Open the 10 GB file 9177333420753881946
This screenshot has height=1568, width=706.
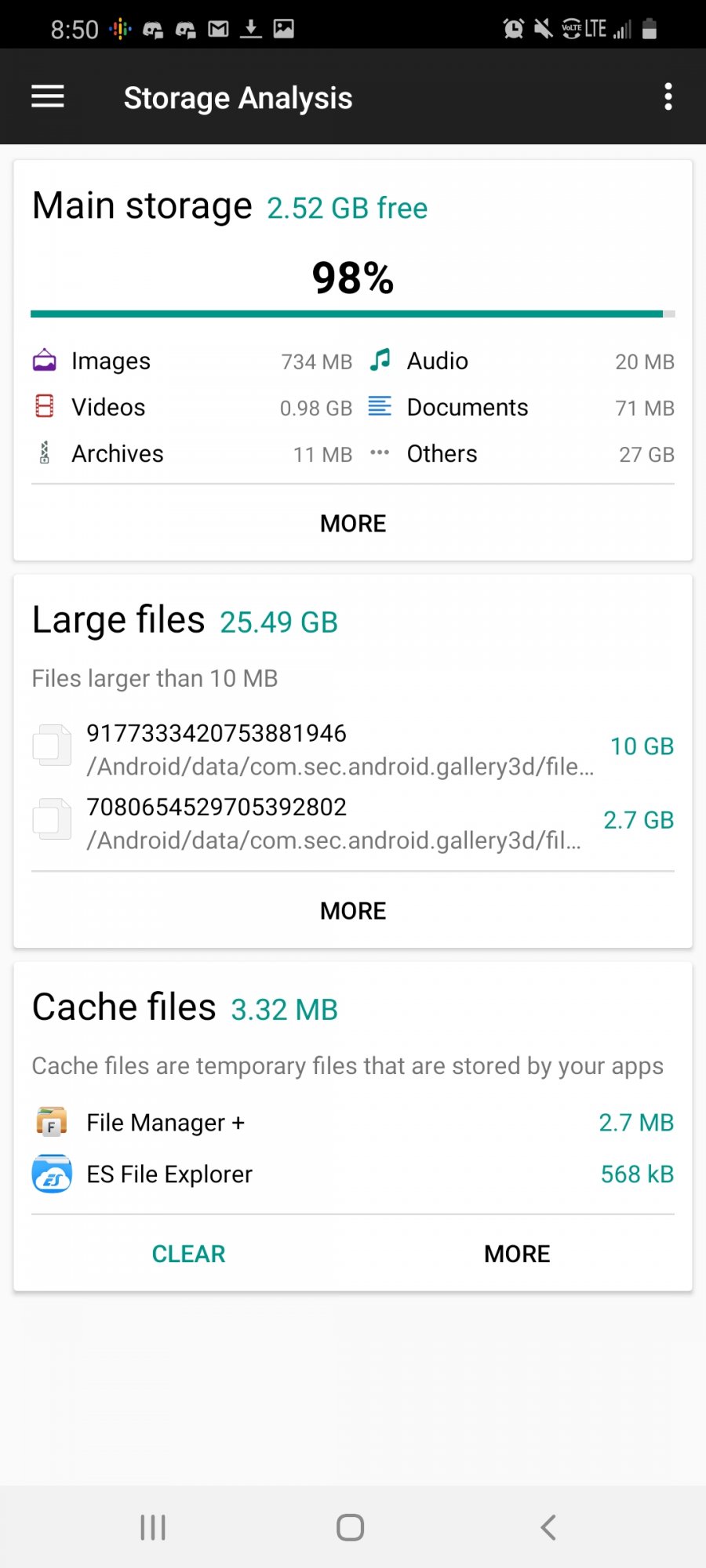[x=353, y=748]
